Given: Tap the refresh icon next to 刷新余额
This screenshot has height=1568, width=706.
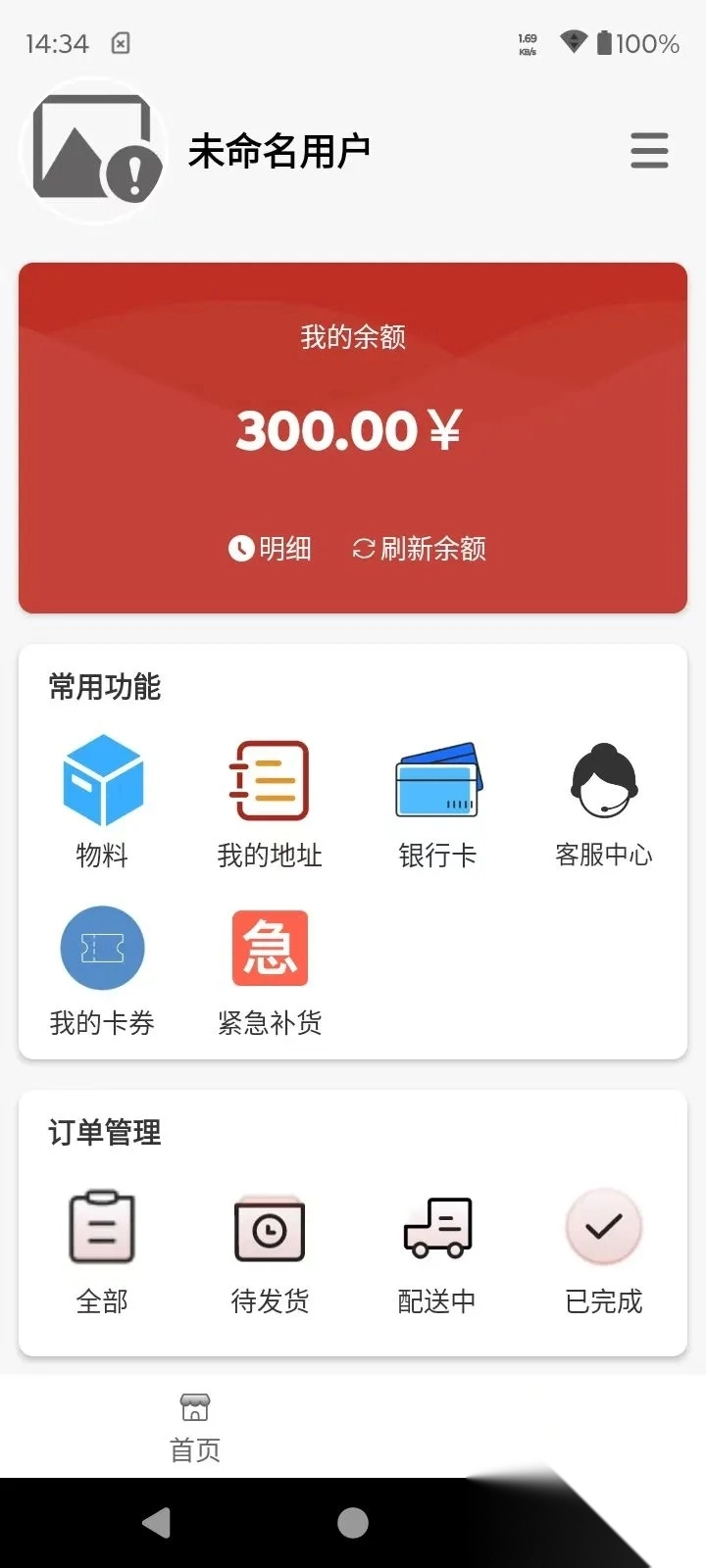Looking at the screenshot, I should coord(364,550).
